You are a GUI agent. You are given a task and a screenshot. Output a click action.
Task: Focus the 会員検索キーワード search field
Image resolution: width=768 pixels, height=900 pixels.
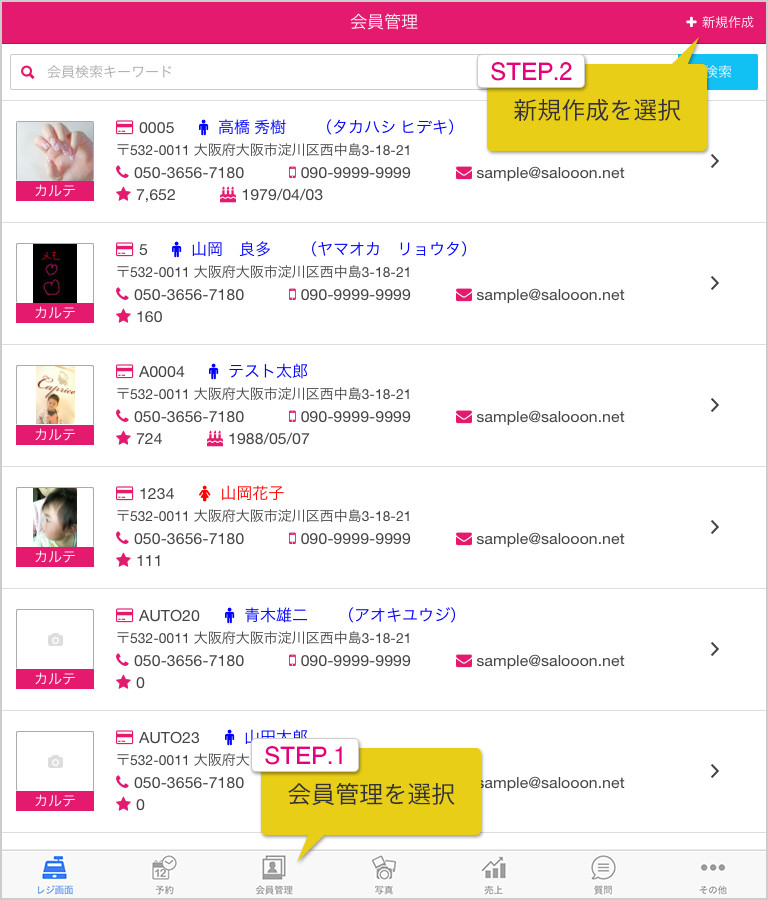pos(250,72)
